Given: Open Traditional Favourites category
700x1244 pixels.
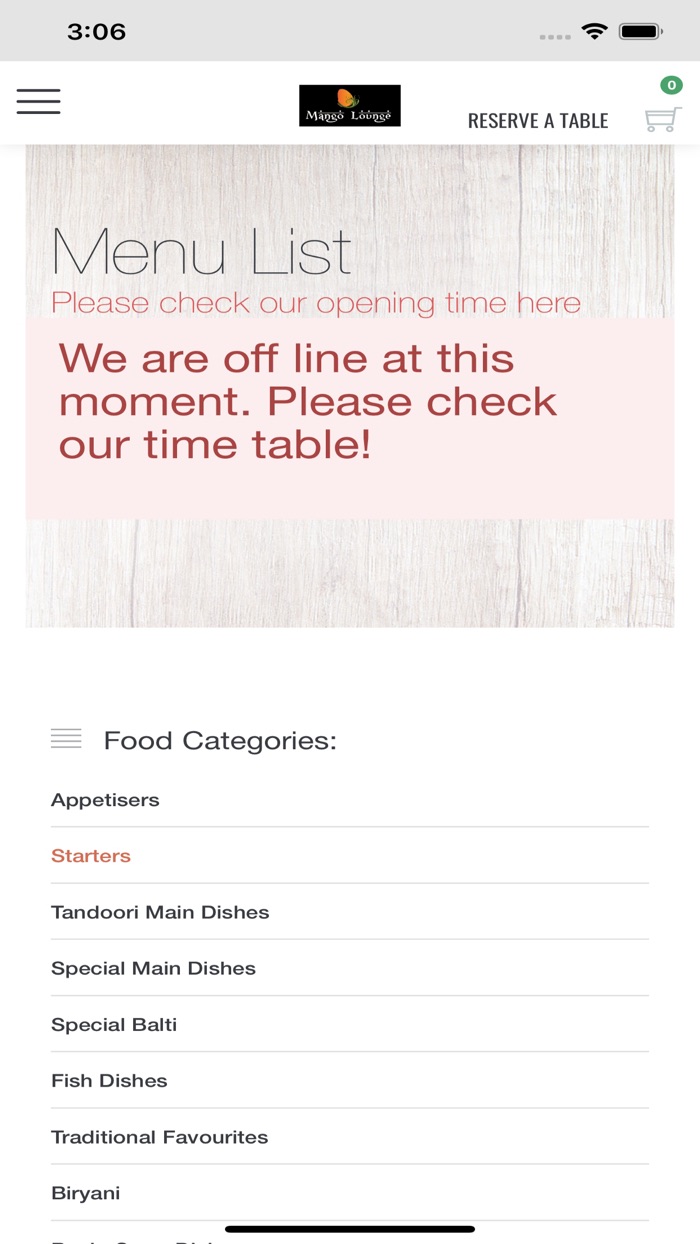Looking at the screenshot, I should coord(350,1136).
